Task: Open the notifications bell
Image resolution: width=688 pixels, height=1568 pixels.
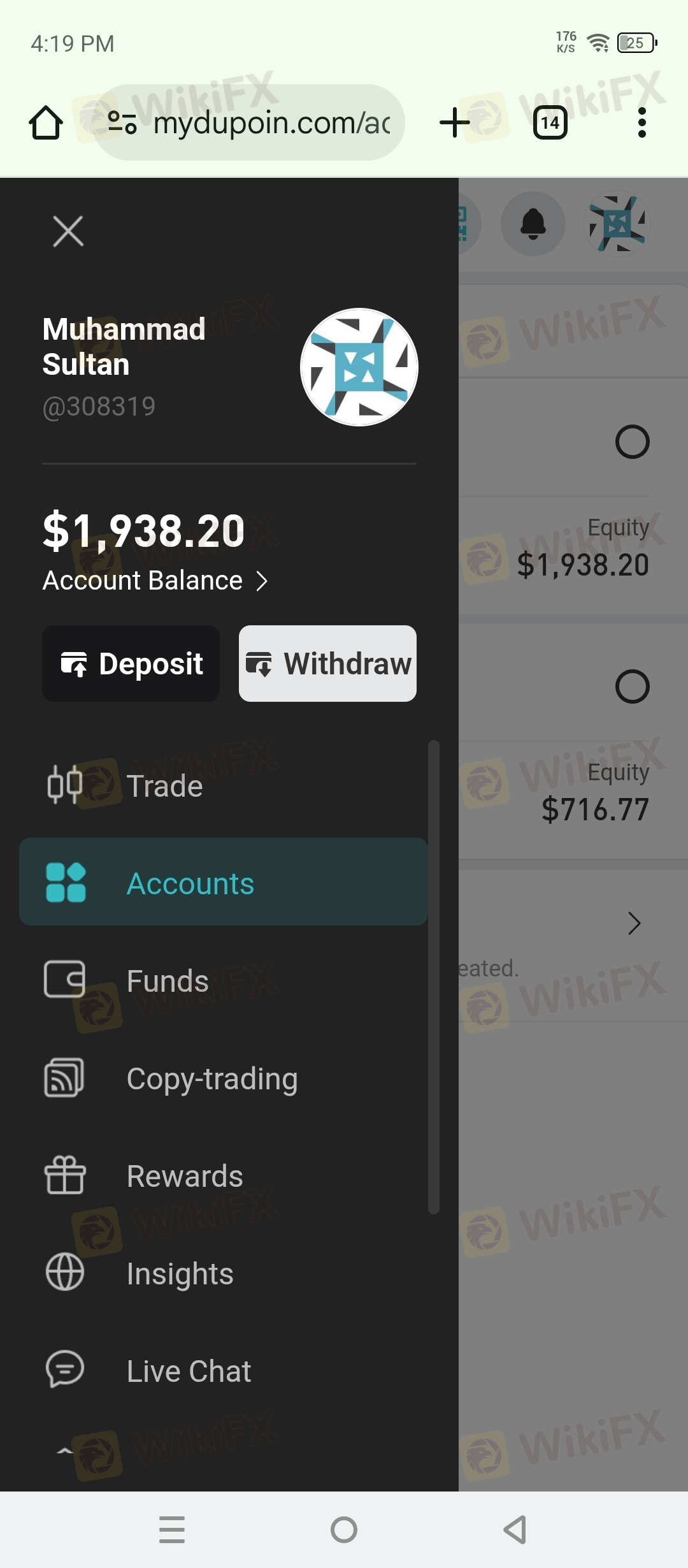Action: [x=533, y=224]
